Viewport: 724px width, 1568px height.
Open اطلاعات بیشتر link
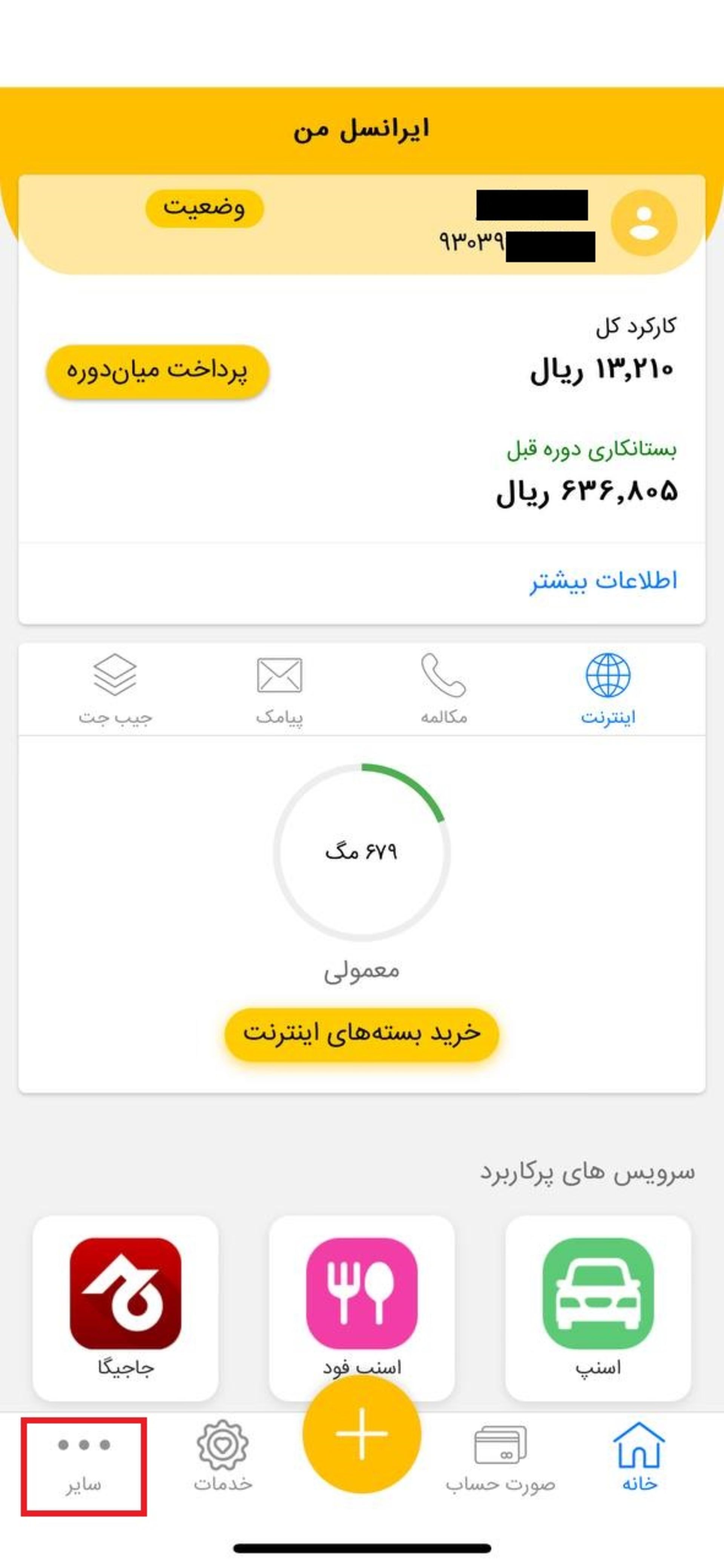click(603, 581)
